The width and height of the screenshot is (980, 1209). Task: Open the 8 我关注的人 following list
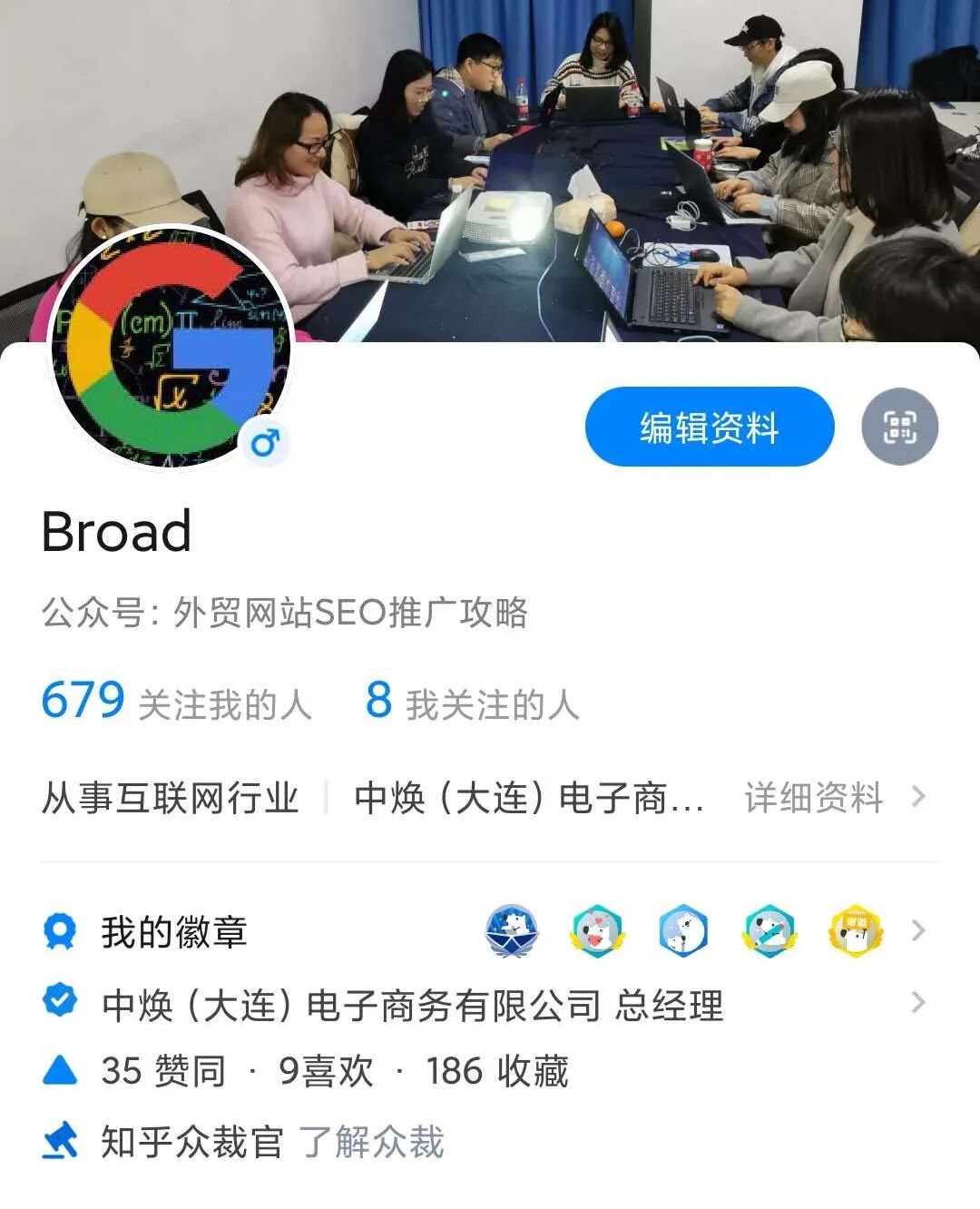(472, 703)
